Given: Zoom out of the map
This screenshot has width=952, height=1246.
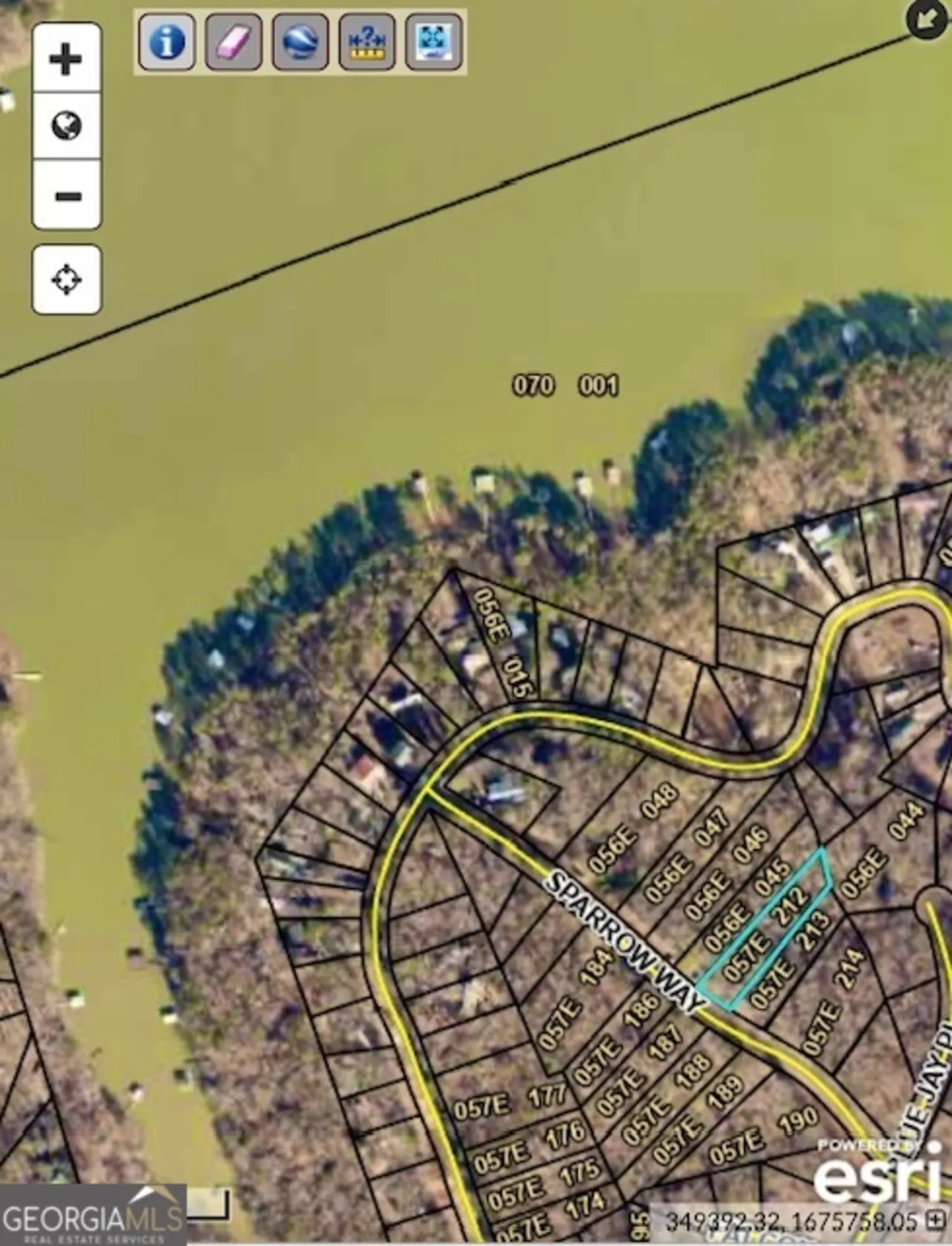Looking at the screenshot, I should [x=66, y=195].
